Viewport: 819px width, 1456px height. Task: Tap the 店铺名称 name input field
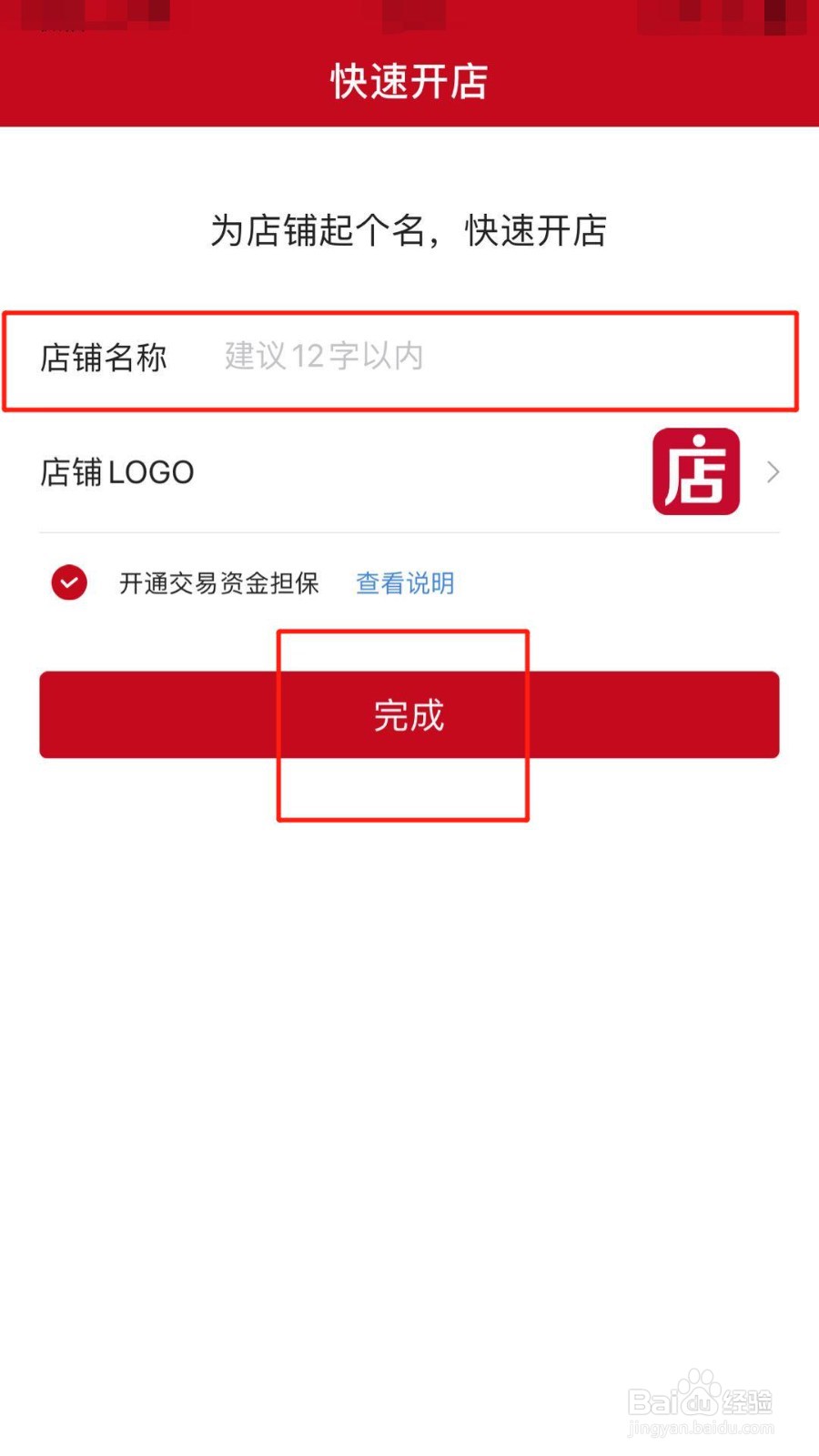click(x=409, y=357)
